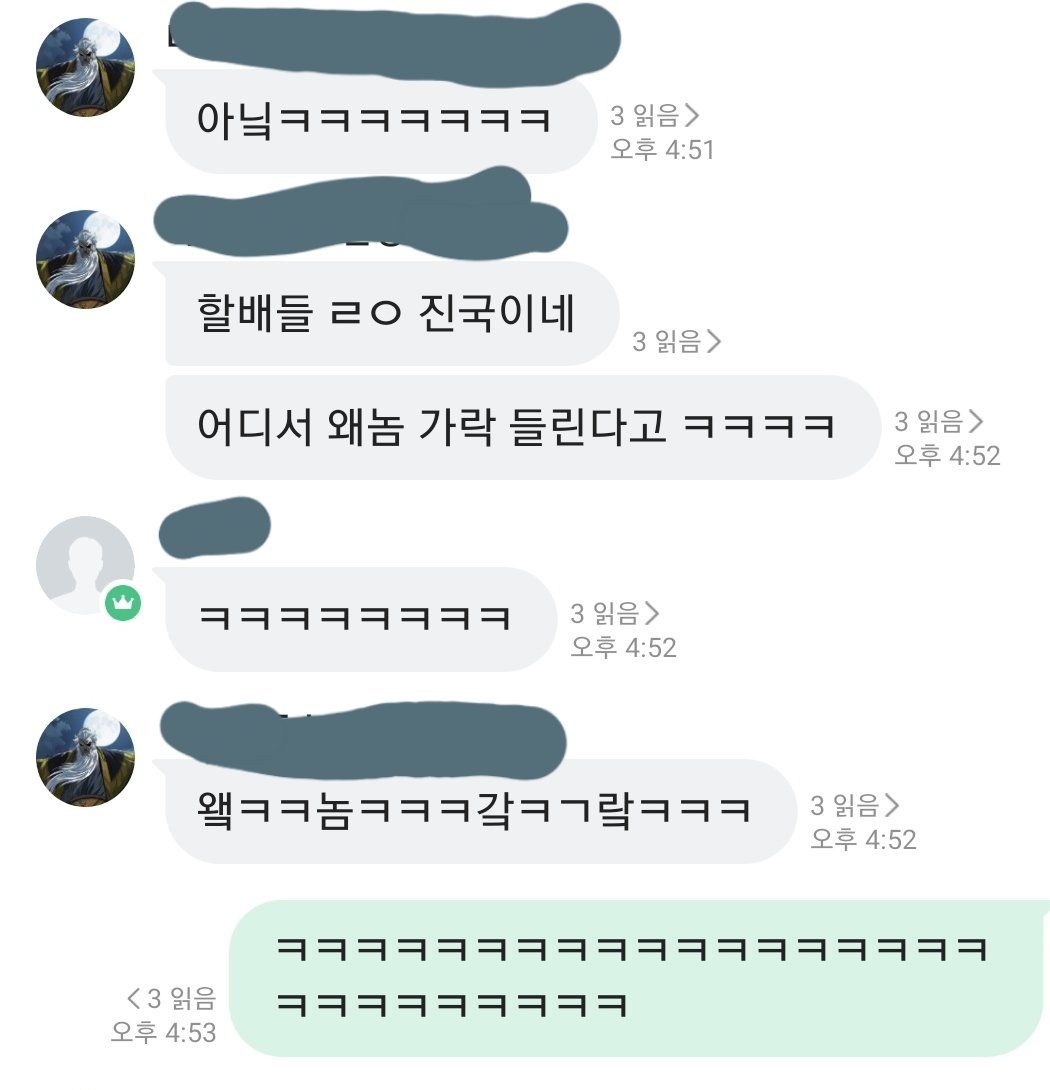View read count for 왴ㅋㅋ놈 message
The image size is (1050, 1090).
(855, 805)
